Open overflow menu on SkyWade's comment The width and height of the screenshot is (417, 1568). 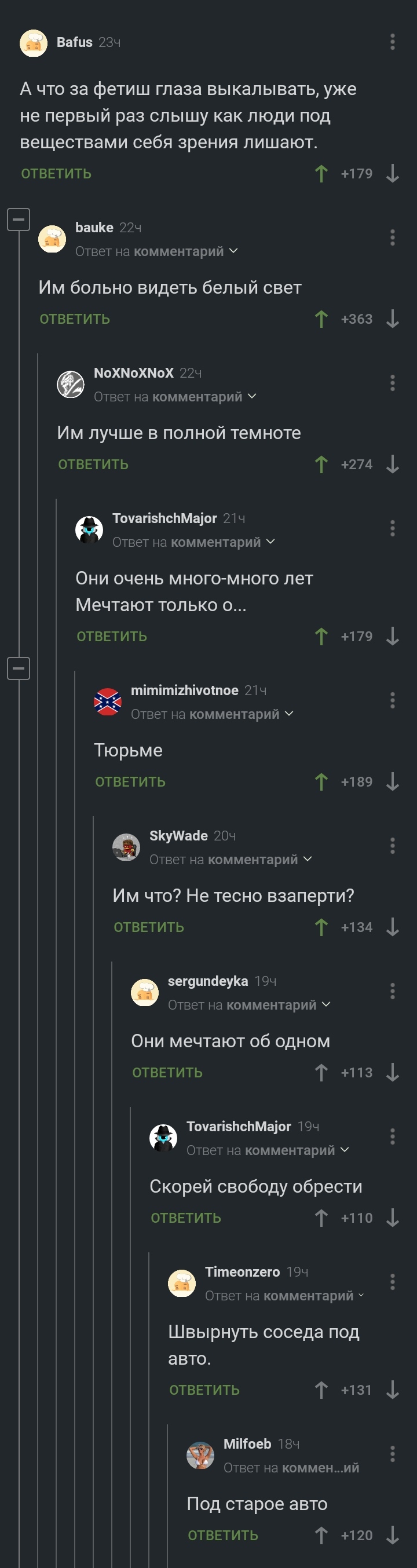[392, 846]
